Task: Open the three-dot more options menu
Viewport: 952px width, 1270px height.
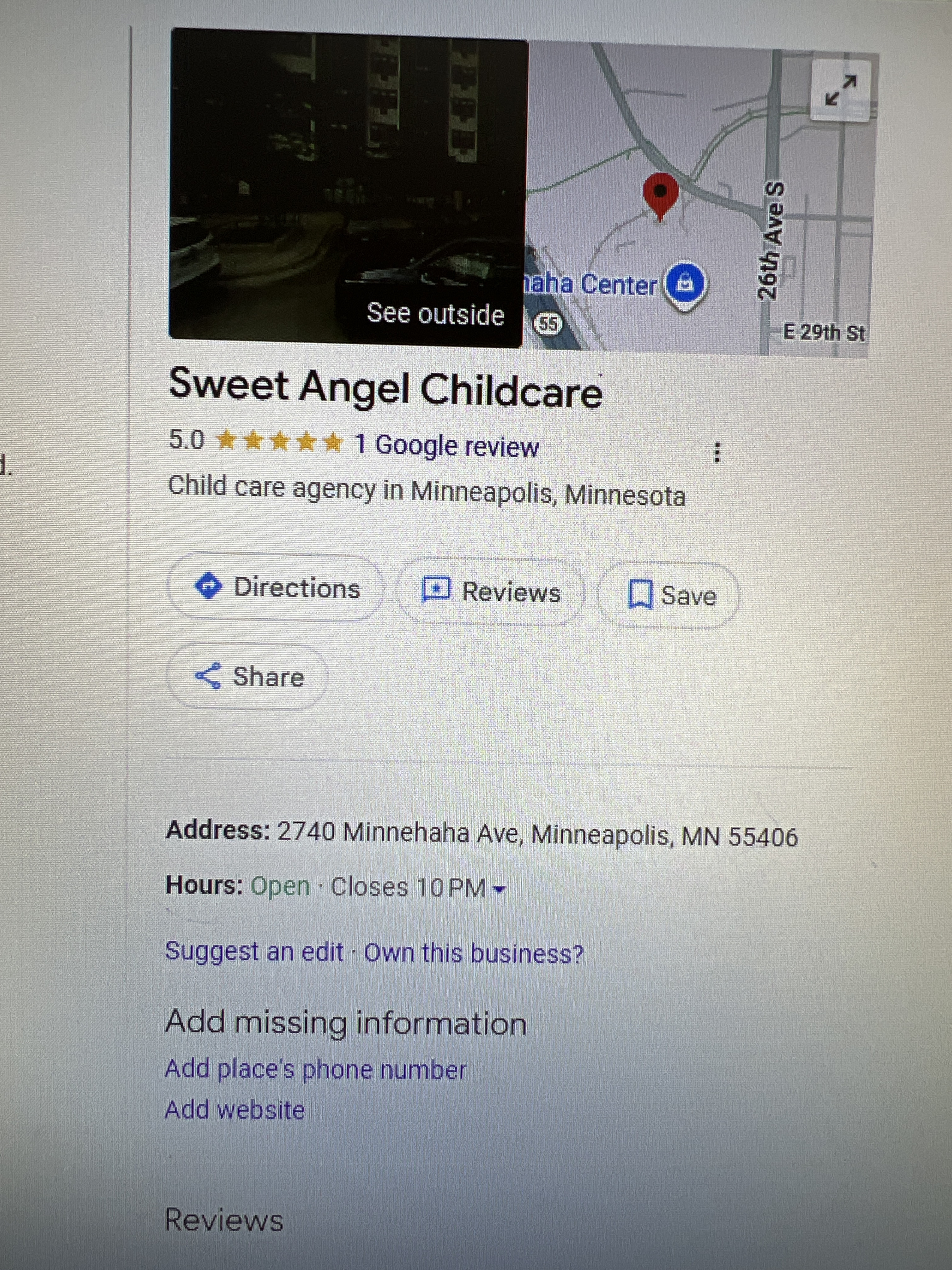Action: click(x=717, y=453)
